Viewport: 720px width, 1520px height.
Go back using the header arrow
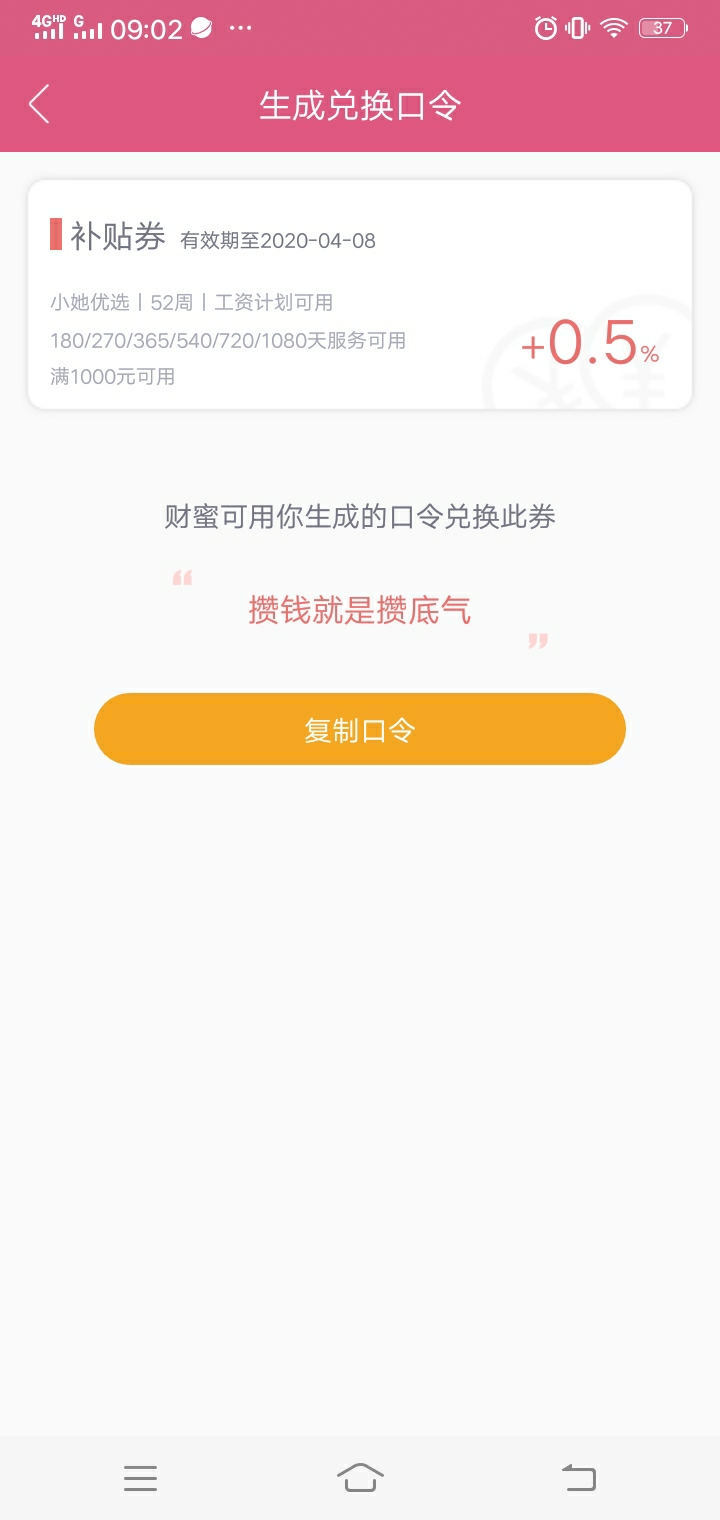coord(39,104)
